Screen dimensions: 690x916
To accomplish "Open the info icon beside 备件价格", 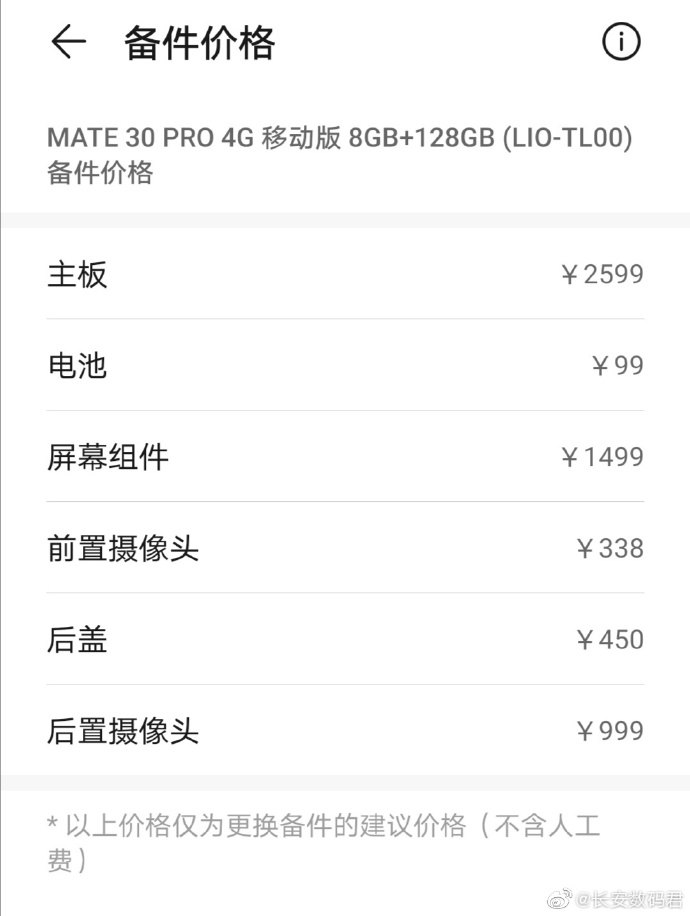I will pos(620,42).
